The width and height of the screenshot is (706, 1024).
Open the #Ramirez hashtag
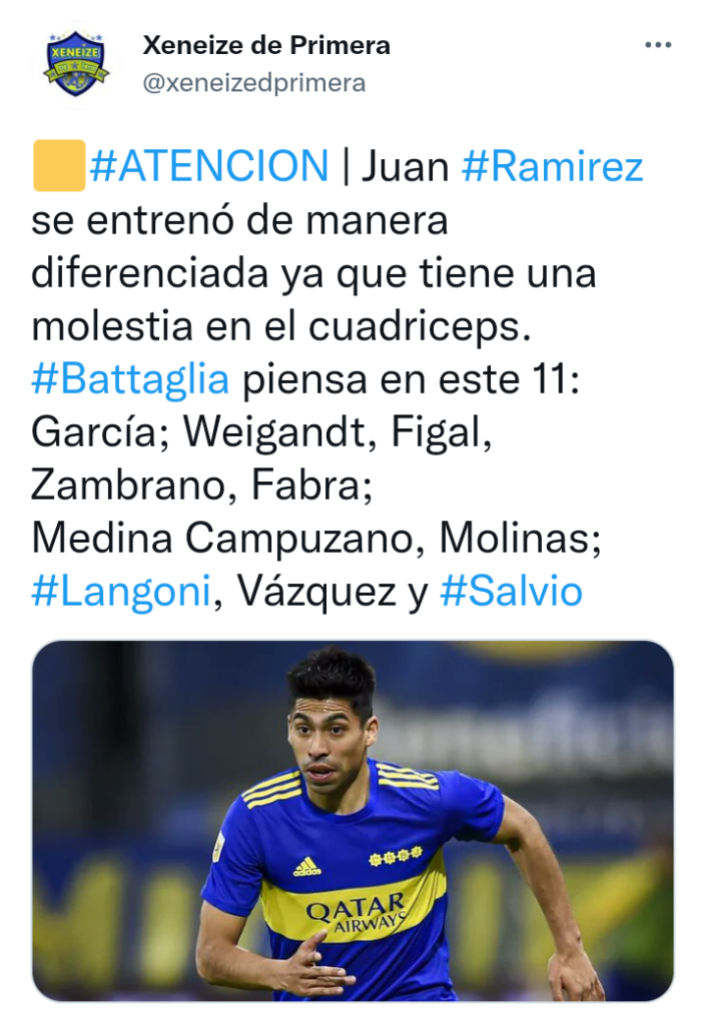coord(552,167)
